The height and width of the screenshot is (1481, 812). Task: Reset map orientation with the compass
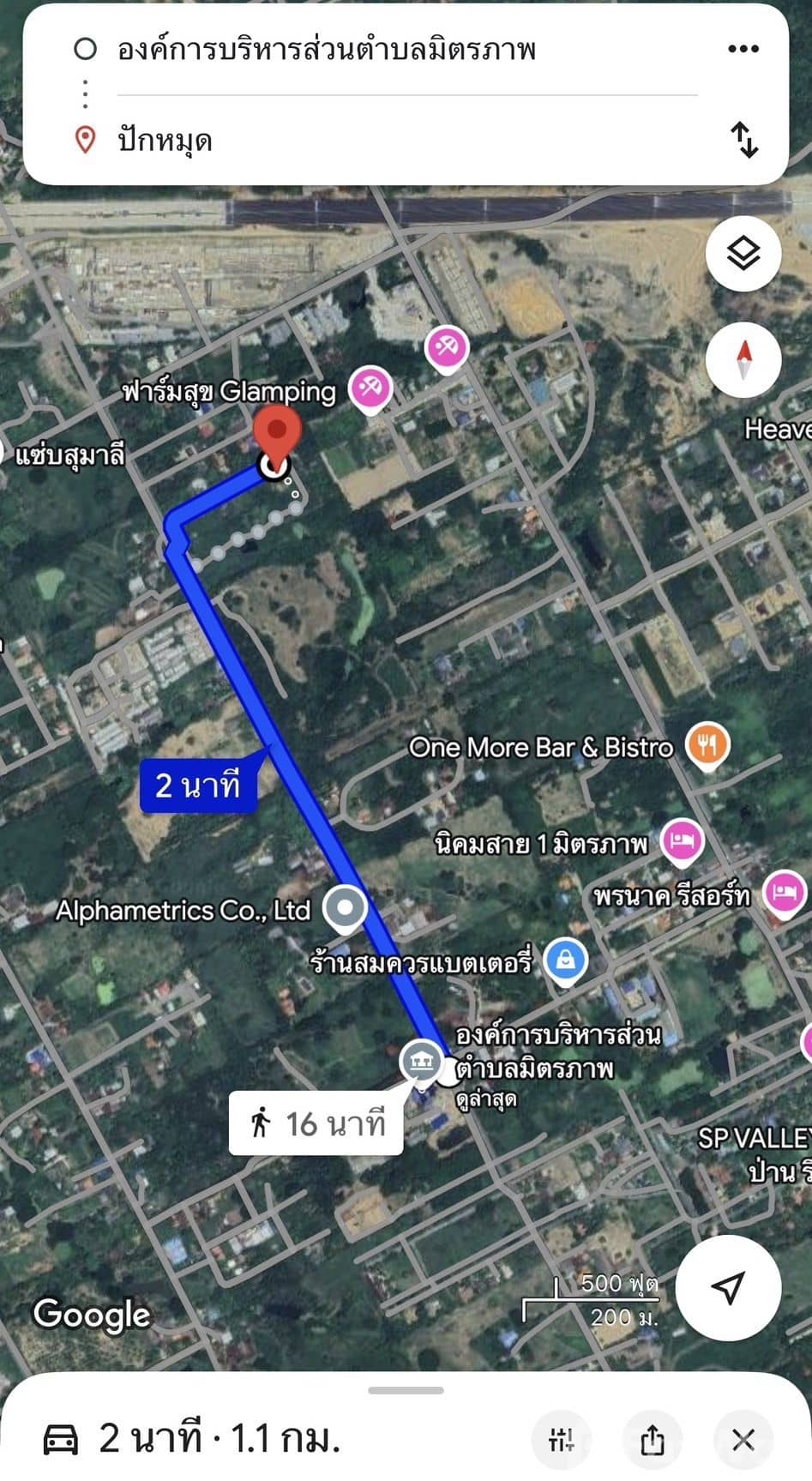pos(743,359)
